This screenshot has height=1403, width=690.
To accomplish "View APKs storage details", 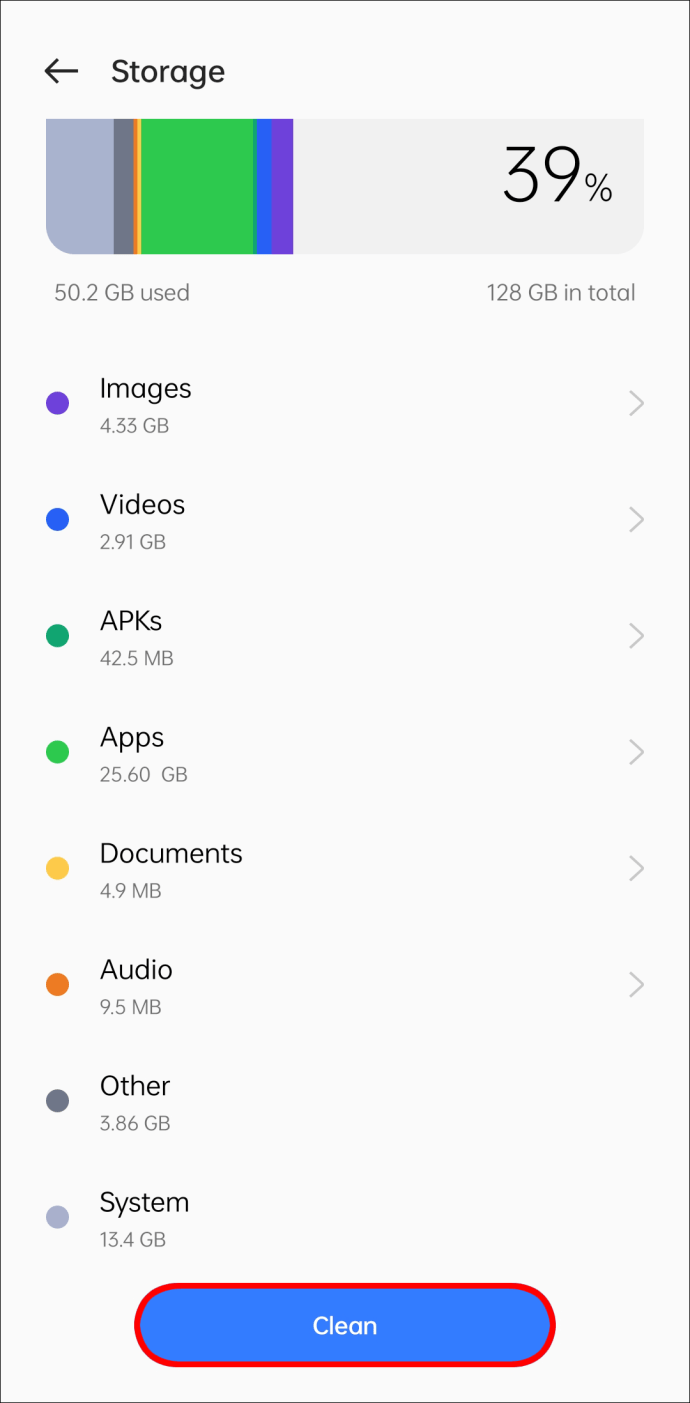I will (x=345, y=636).
